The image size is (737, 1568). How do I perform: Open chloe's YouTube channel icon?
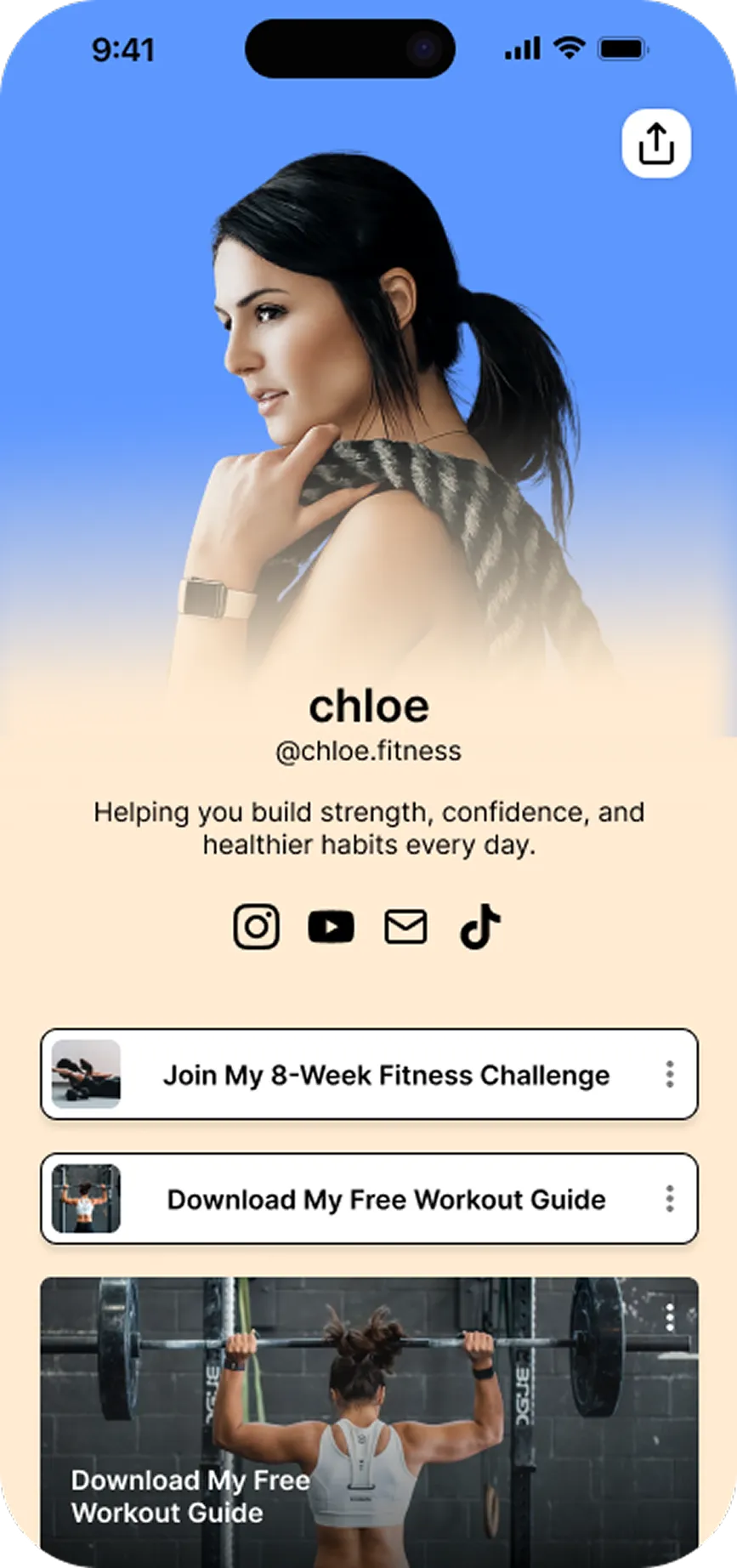point(331,927)
